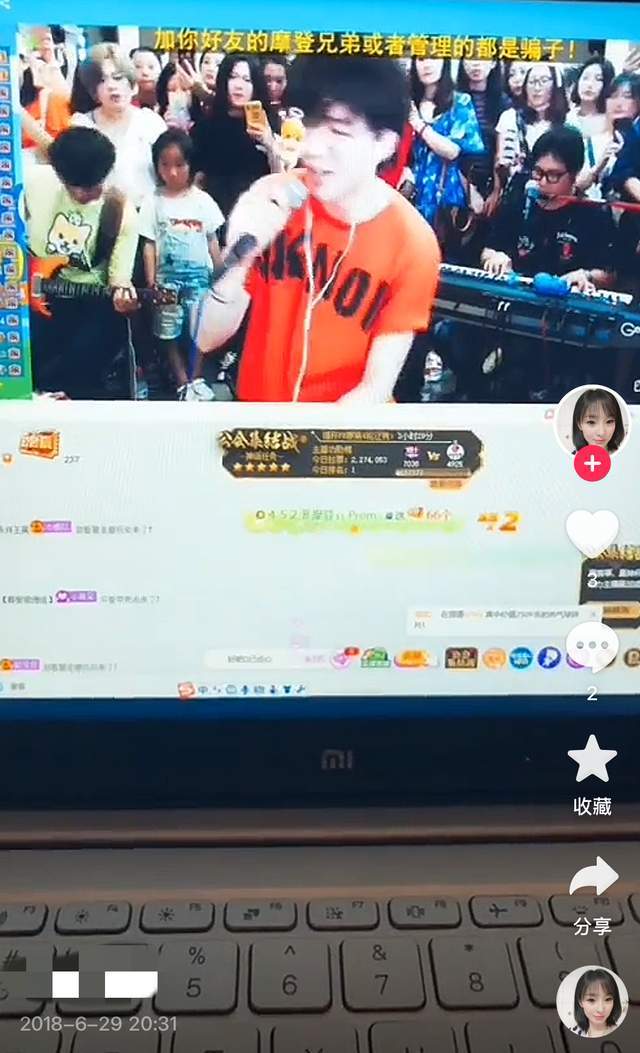The height and width of the screenshot is (1053, 640).
Task: Open the comments bubble
Action: click(592, 647)
